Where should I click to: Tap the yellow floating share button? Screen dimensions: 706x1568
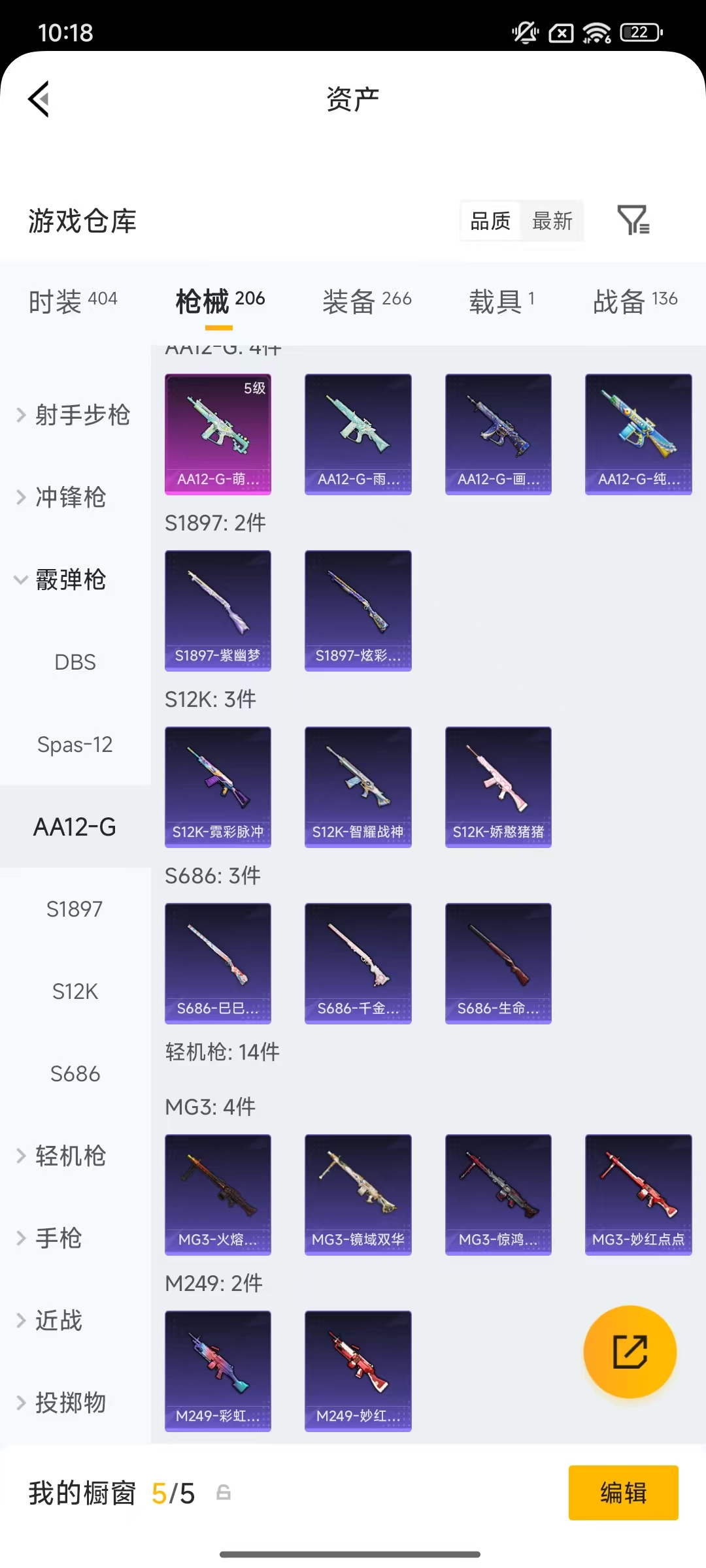click(630, 1352)
